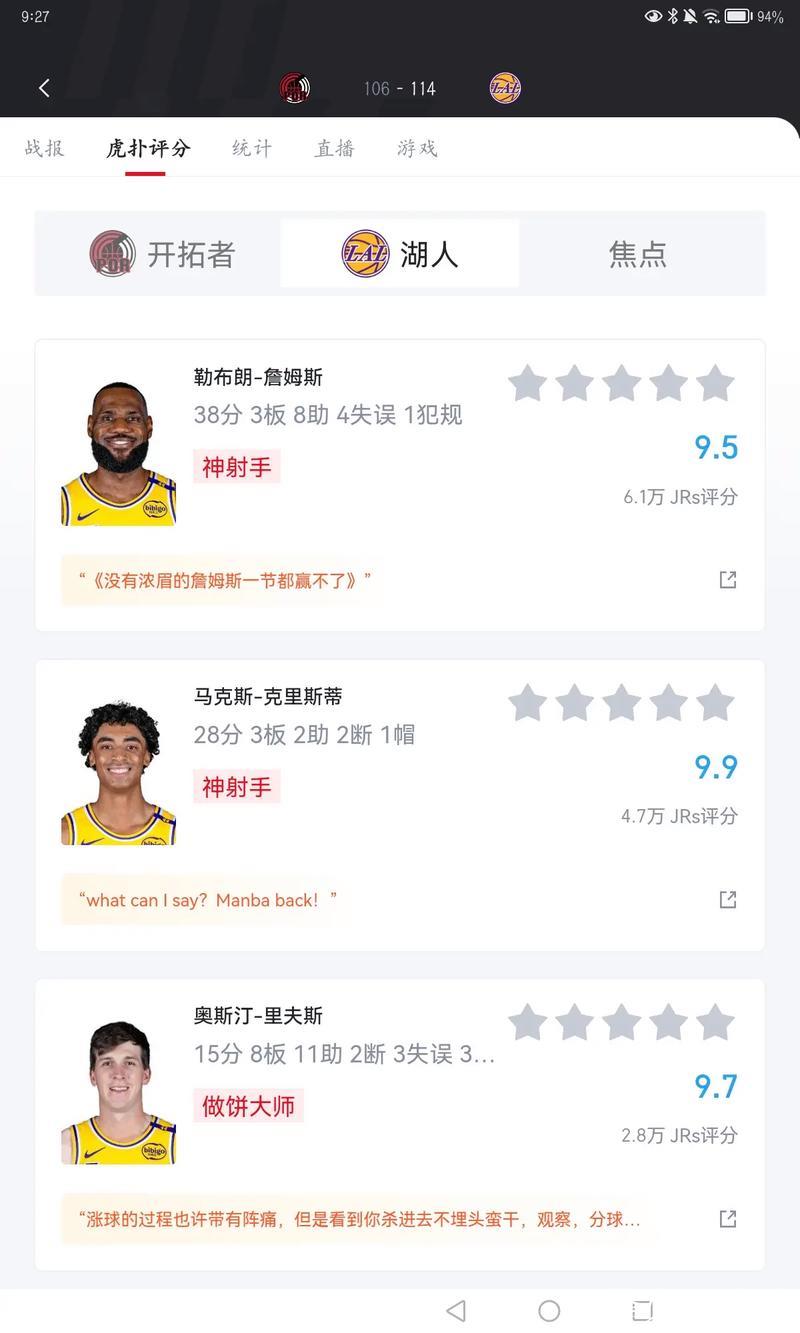Open the share icon on 勒布朗-詹姆斯's comment
This screenshot has width=800, height=1333.
[x=727, y=579]
